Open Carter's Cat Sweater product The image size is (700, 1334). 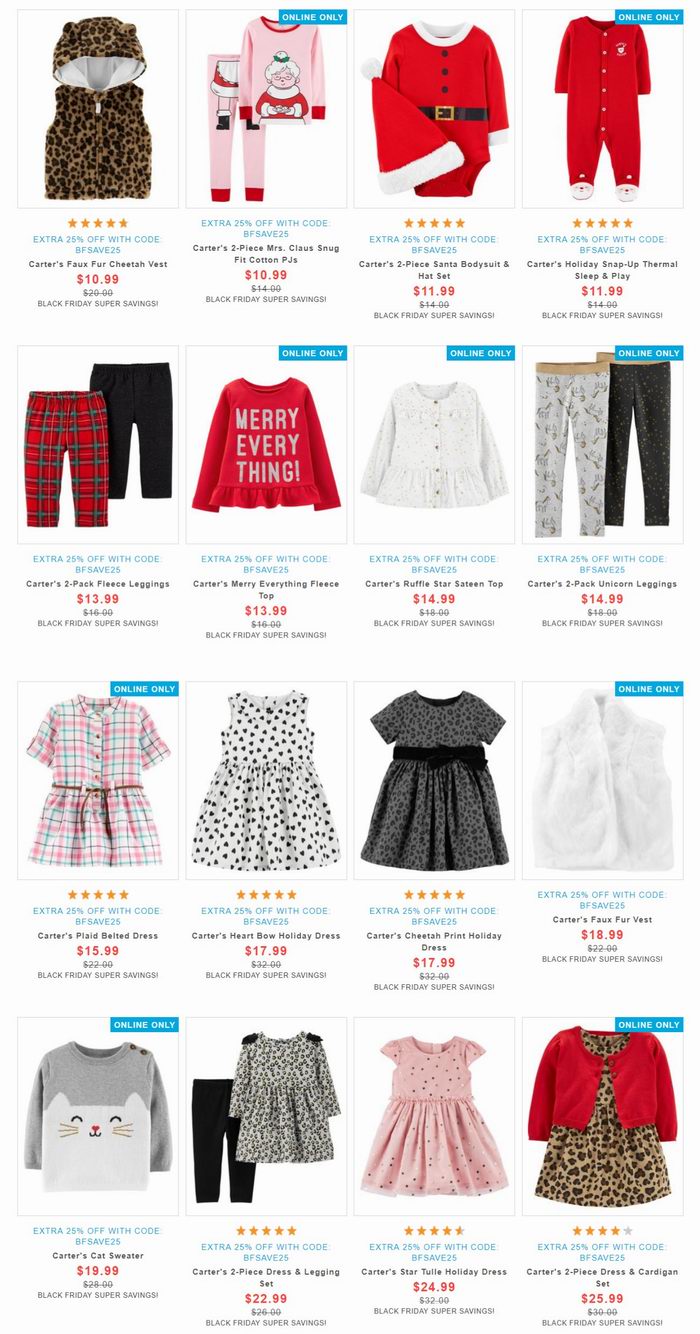98,1256
